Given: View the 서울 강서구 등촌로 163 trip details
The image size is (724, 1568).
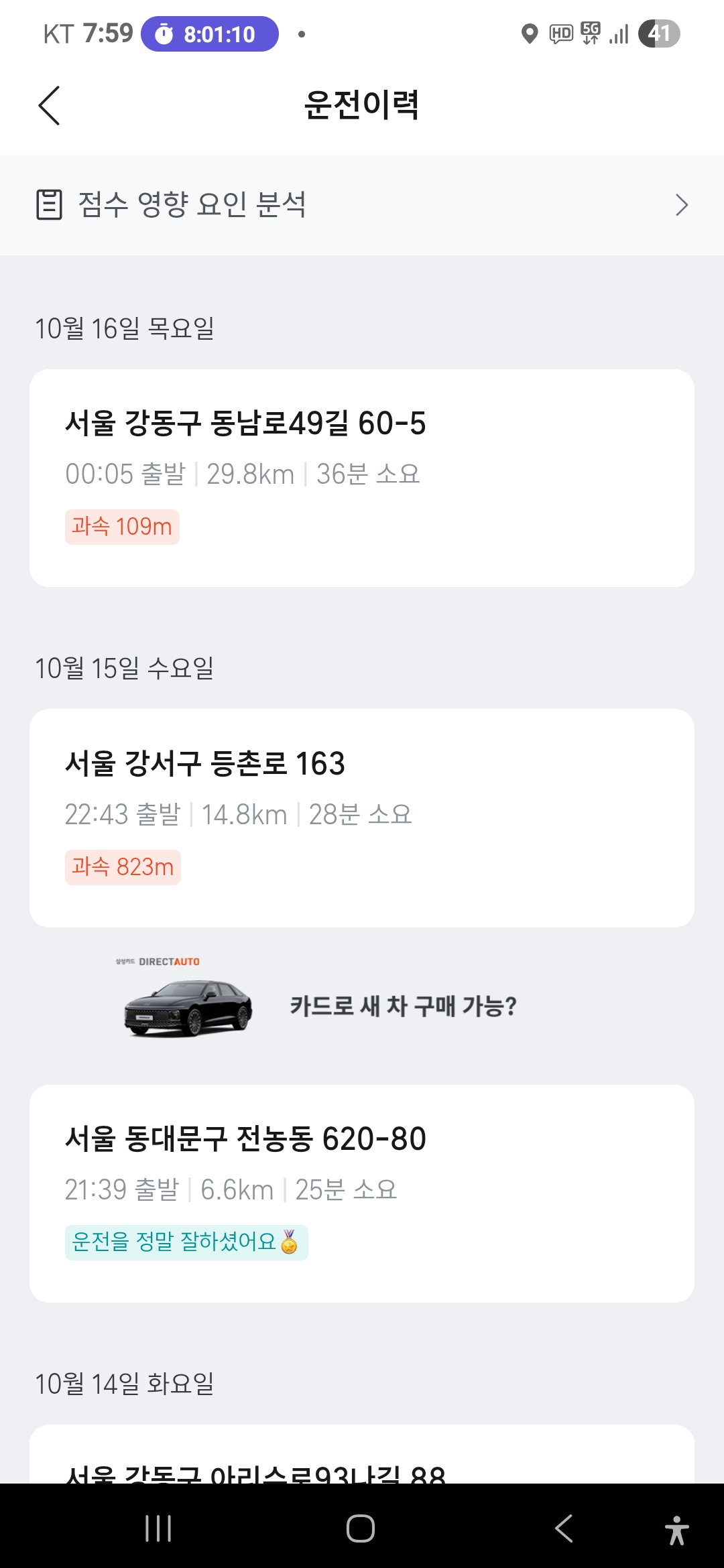Looking at the screenshot, I should (x=362, y=818).
